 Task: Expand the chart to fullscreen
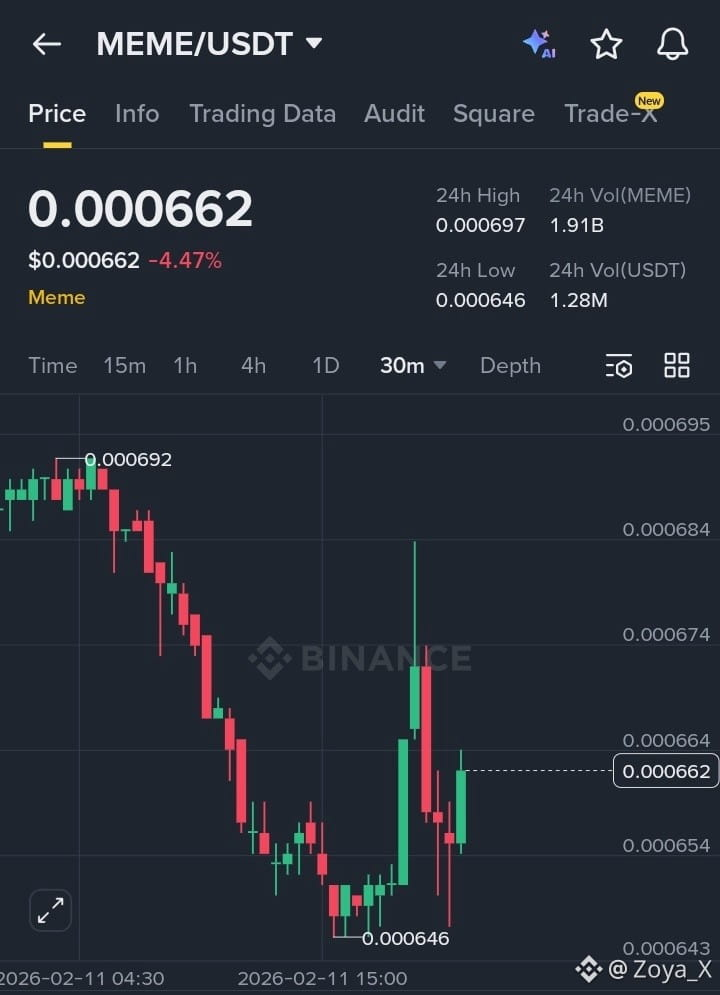50,910
